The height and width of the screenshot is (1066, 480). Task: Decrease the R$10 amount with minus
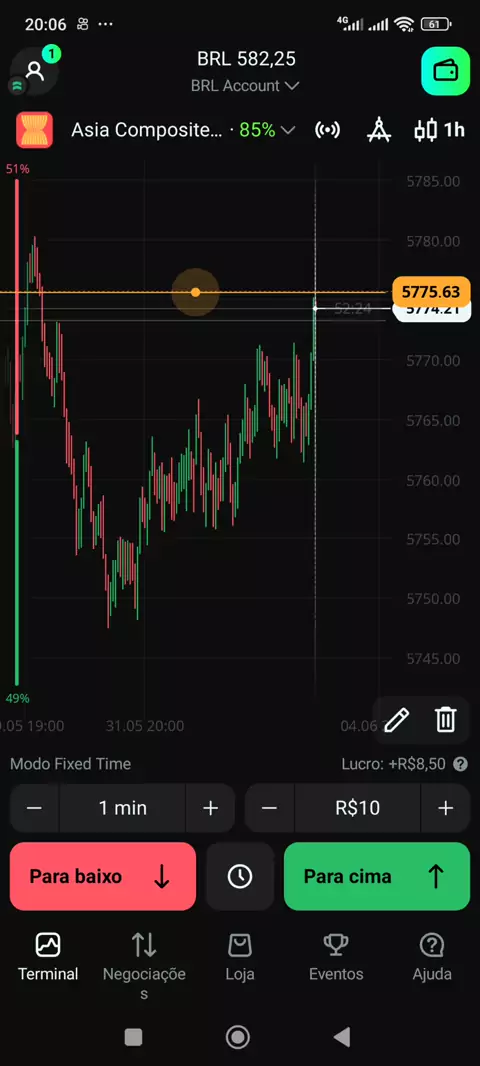(x=269, y=808)
